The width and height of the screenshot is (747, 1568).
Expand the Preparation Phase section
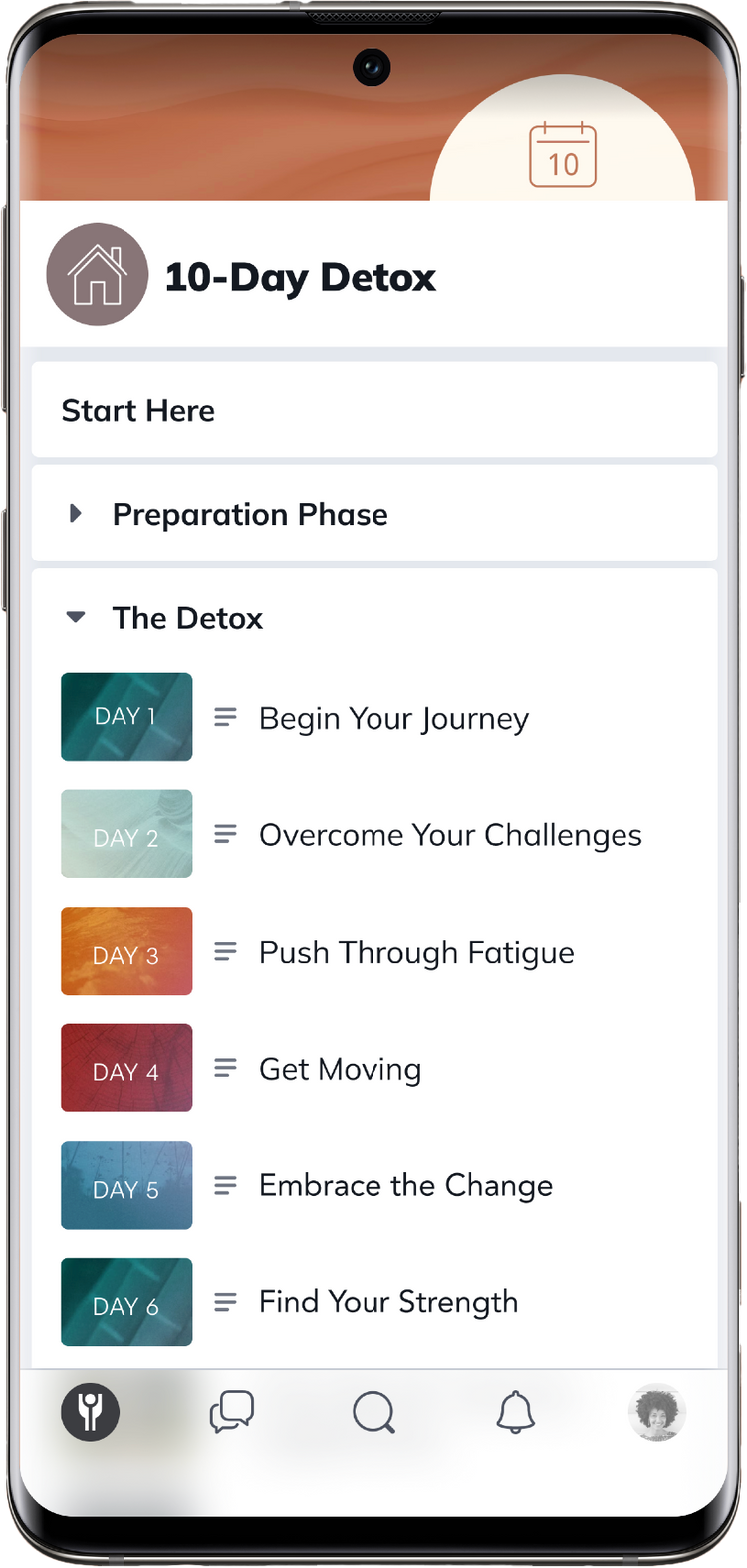coord(76,513)
